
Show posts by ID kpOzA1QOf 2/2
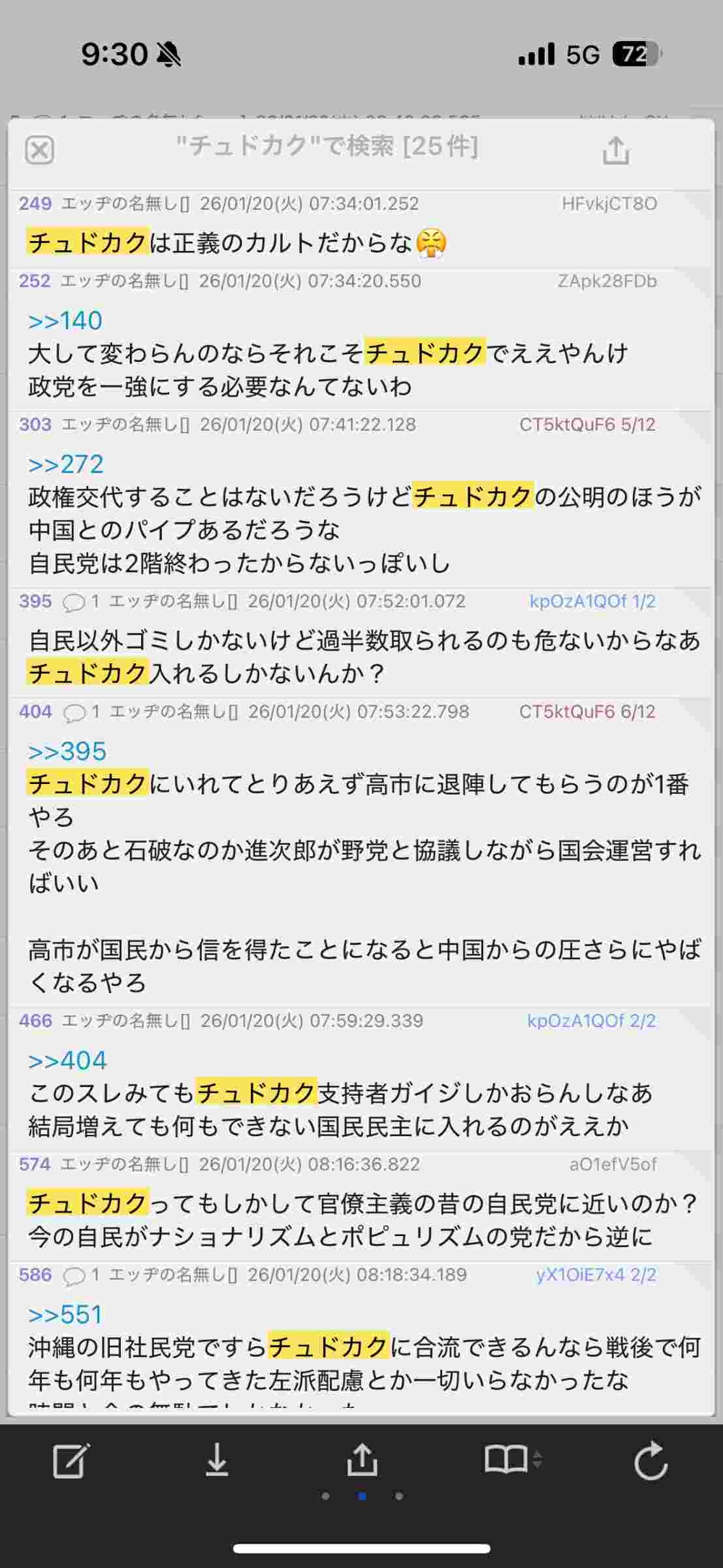pos(590,1021)
